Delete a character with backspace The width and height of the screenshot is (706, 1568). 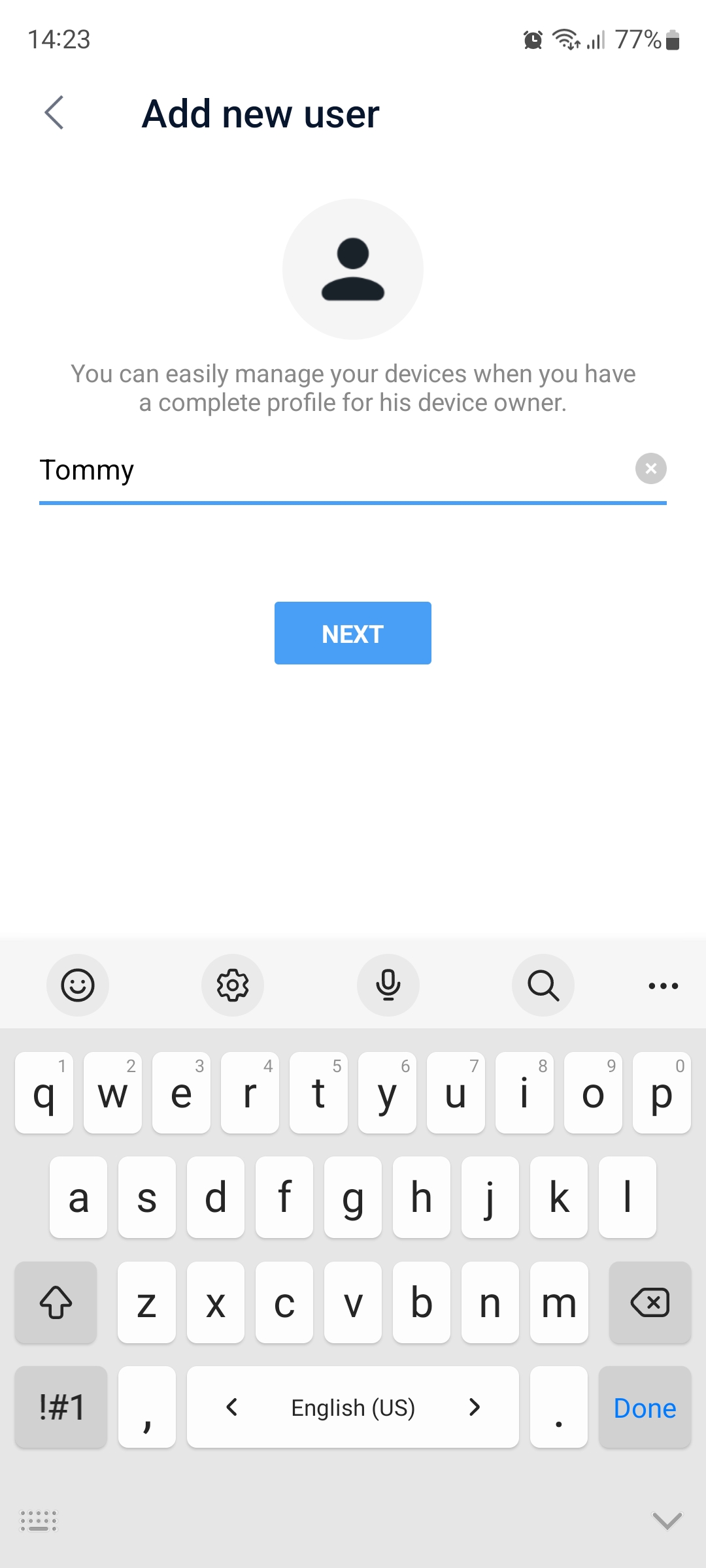650,1302
